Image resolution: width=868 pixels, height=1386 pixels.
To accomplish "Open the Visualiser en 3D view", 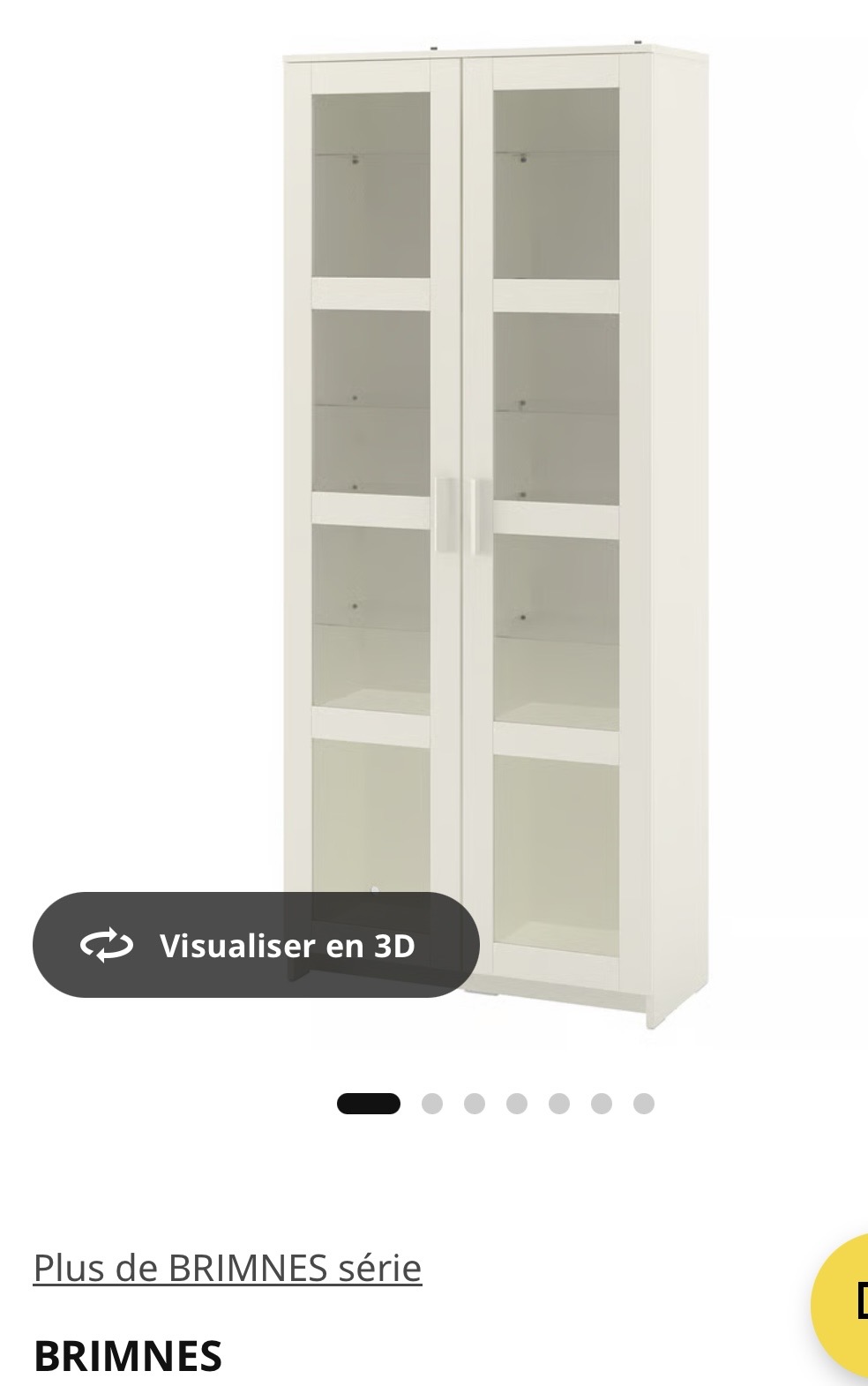I will (256, 945).
